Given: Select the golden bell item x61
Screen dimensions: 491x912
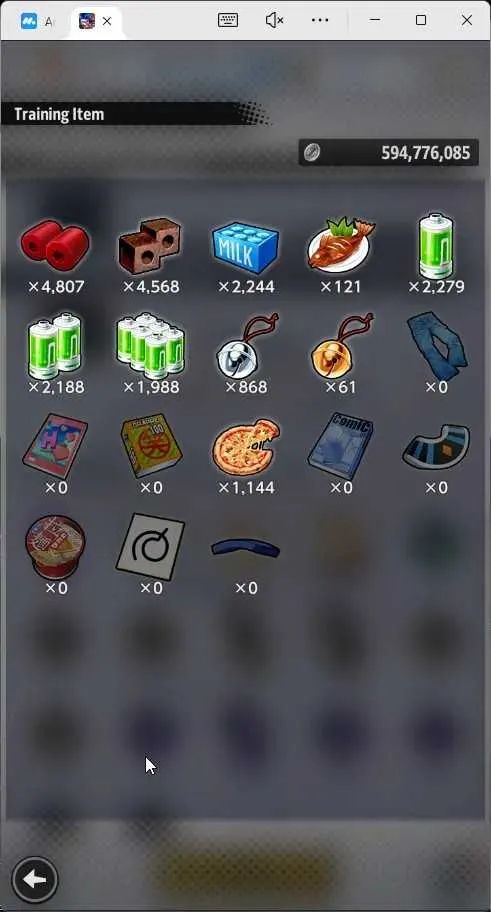Looking at the screenshot, I should coord(341,347).
